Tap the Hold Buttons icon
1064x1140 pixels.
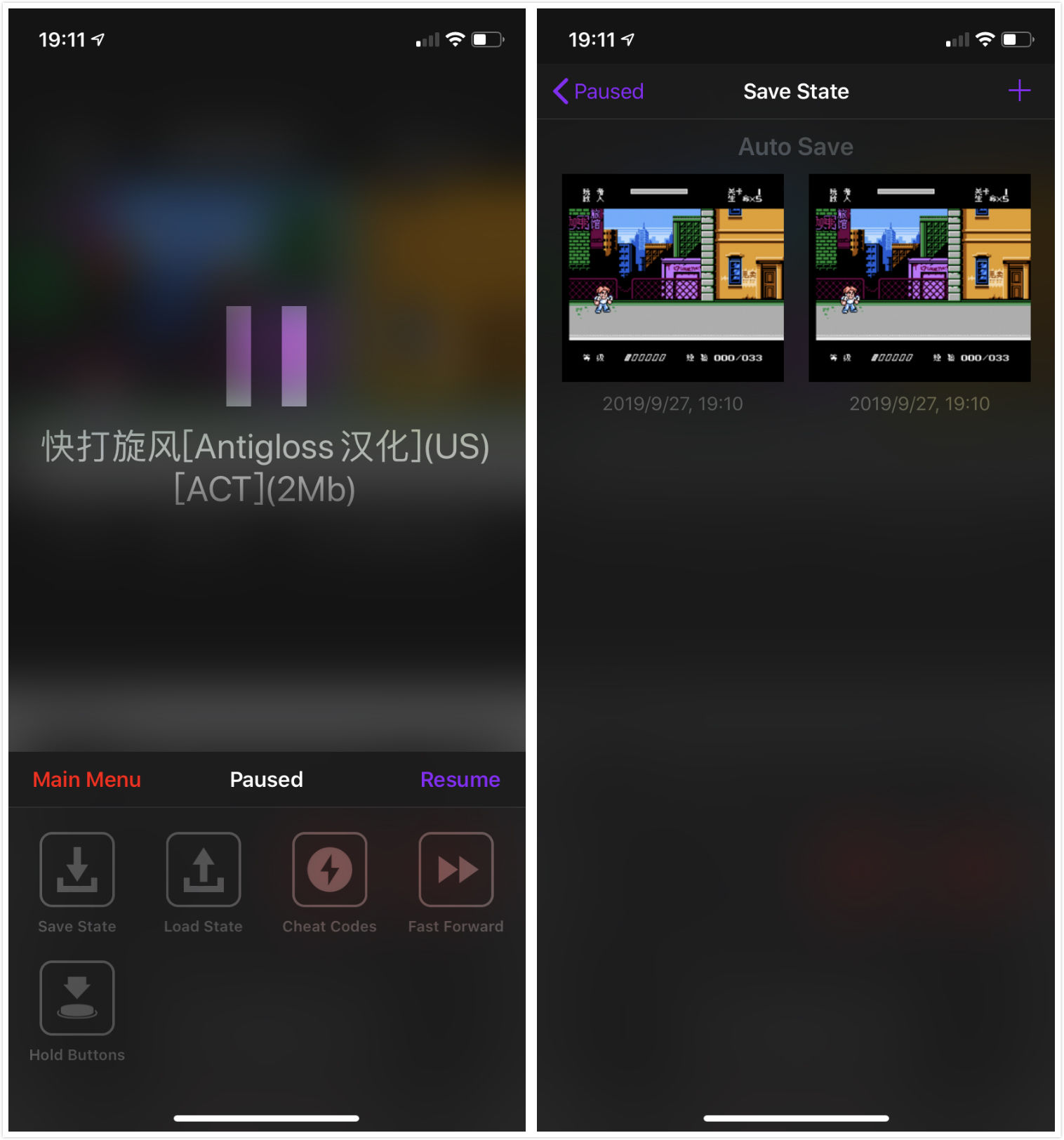pyautogui.click(x=77, y=997)
